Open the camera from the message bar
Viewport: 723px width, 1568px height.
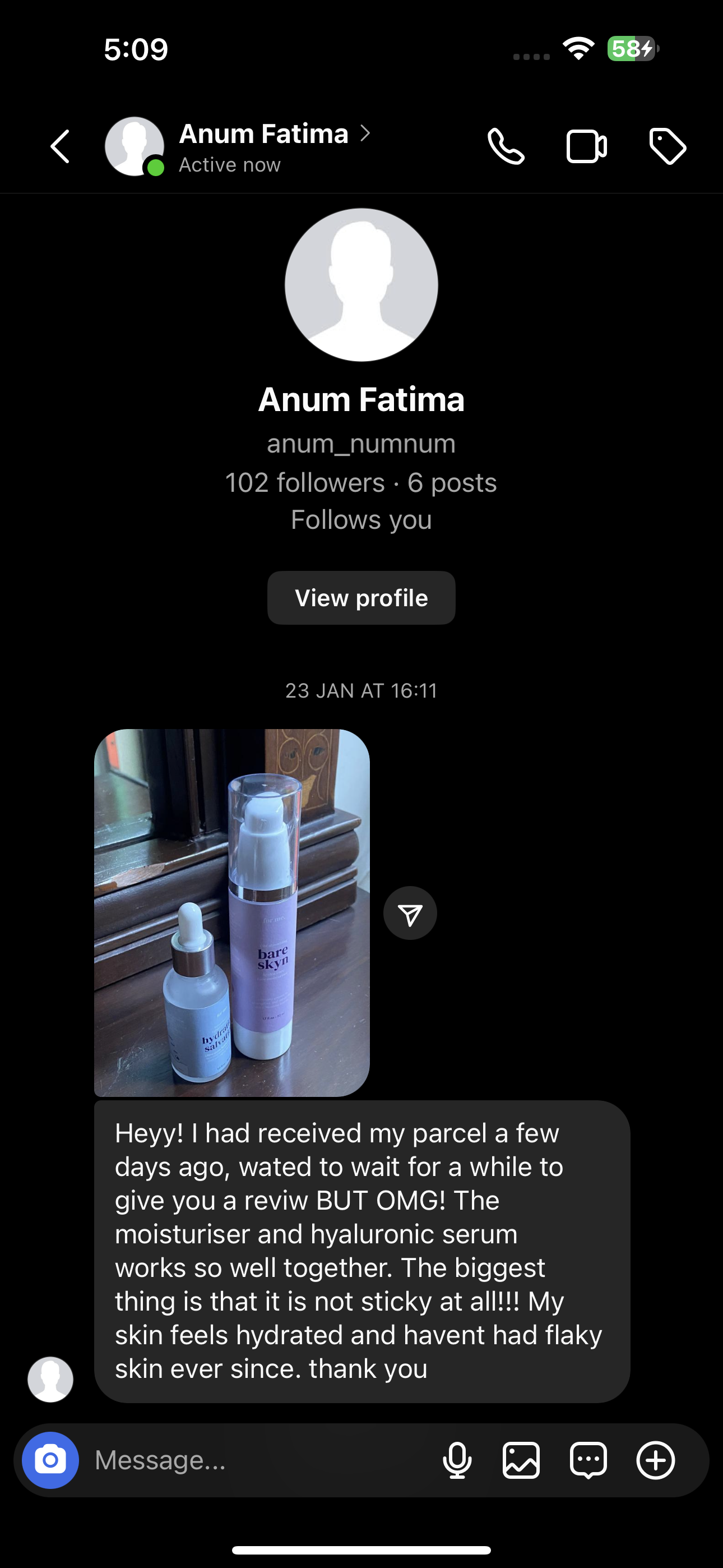click(x=50, y=1460)
